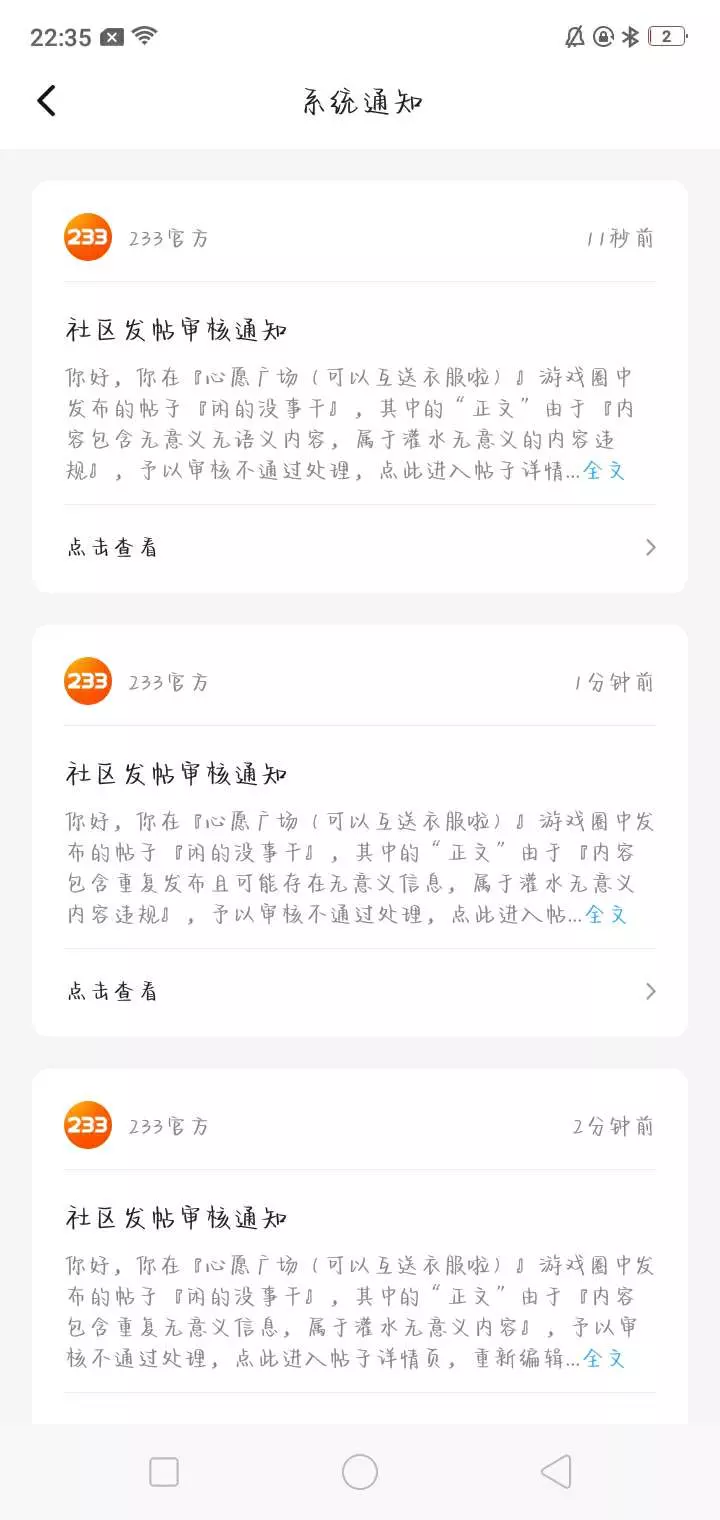Open the system recent apps button
This screenshot has width=720, height=1520.
coord(164,1472)
